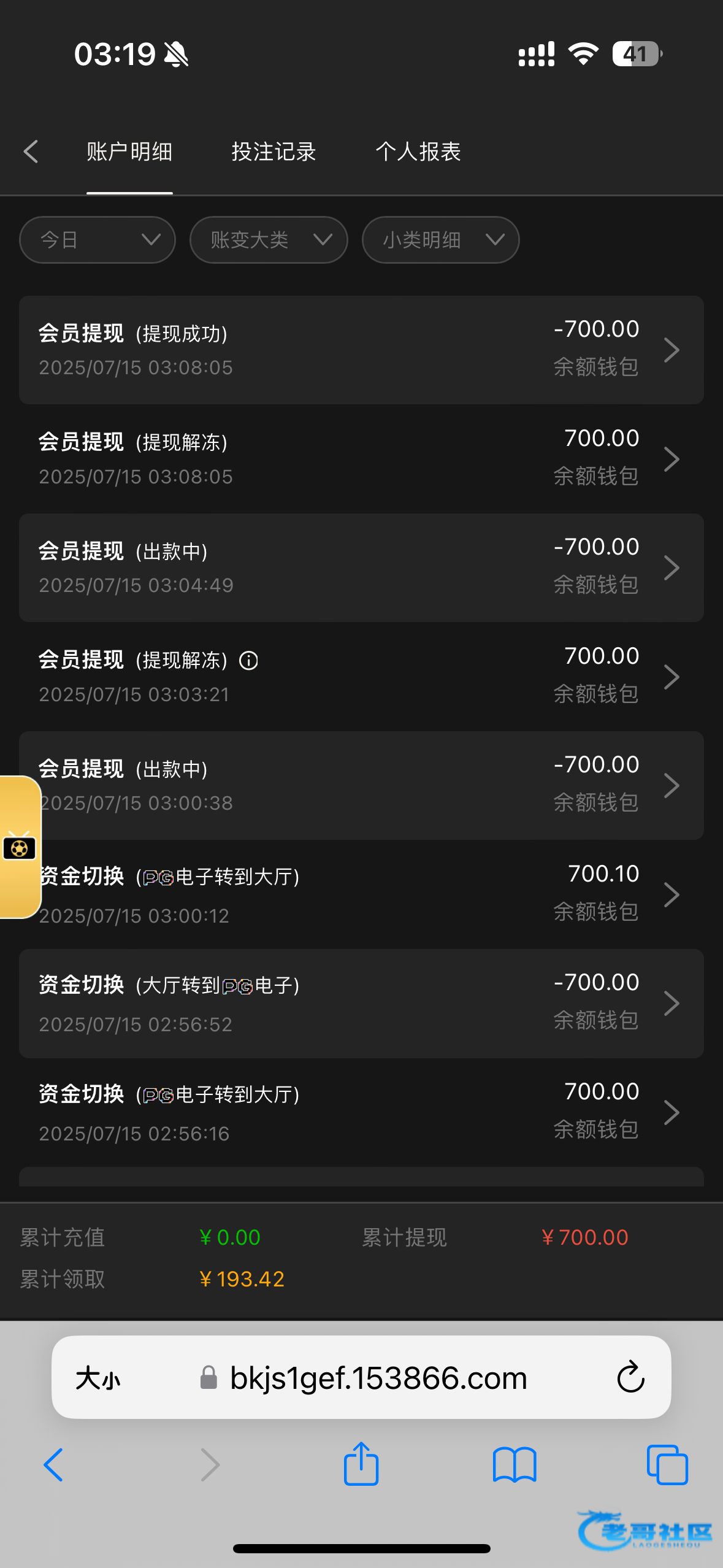Screen dimensions: 723x1568
Task: Open Safari bookmarks
Action: click(x=514, y=1465)
